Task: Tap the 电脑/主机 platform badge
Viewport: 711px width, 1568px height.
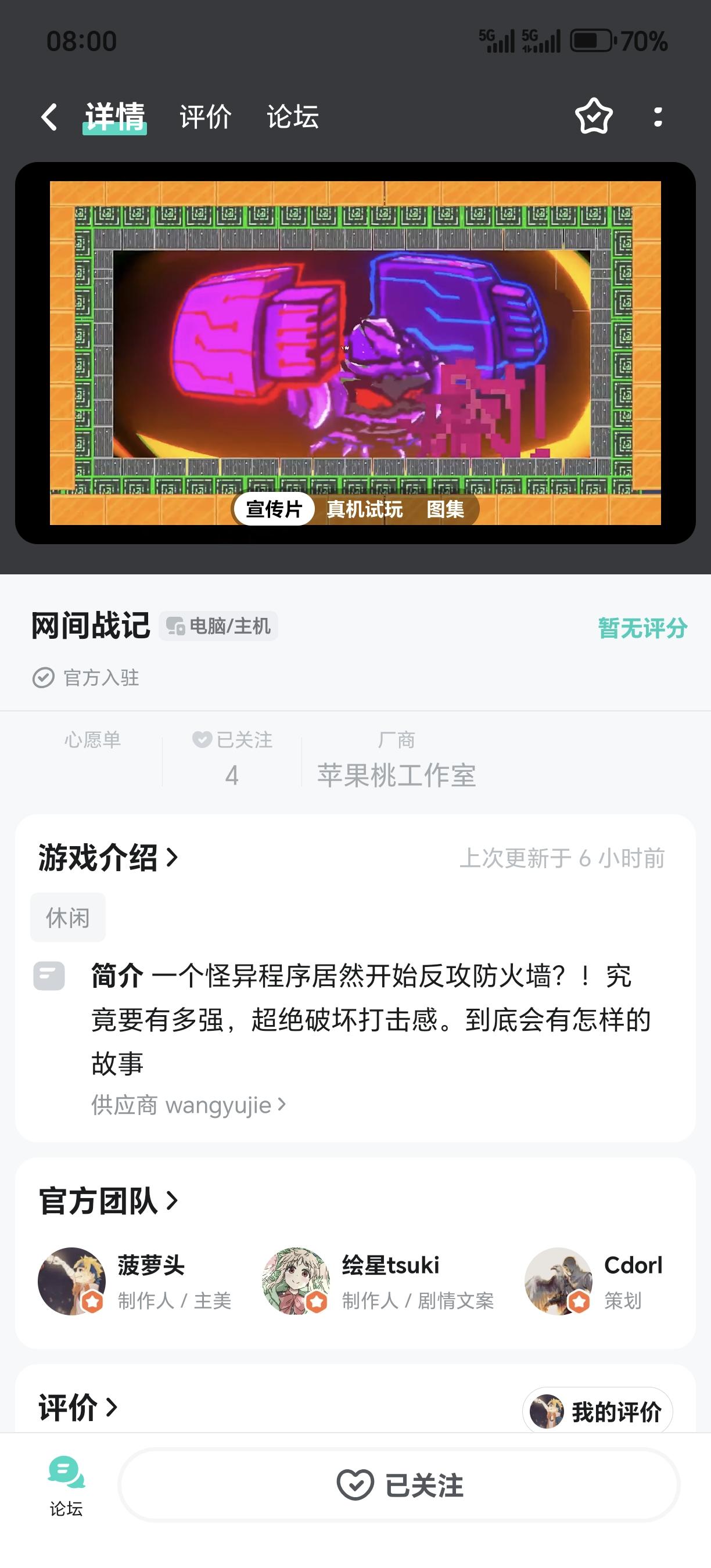Action: [x=219, y=625]
